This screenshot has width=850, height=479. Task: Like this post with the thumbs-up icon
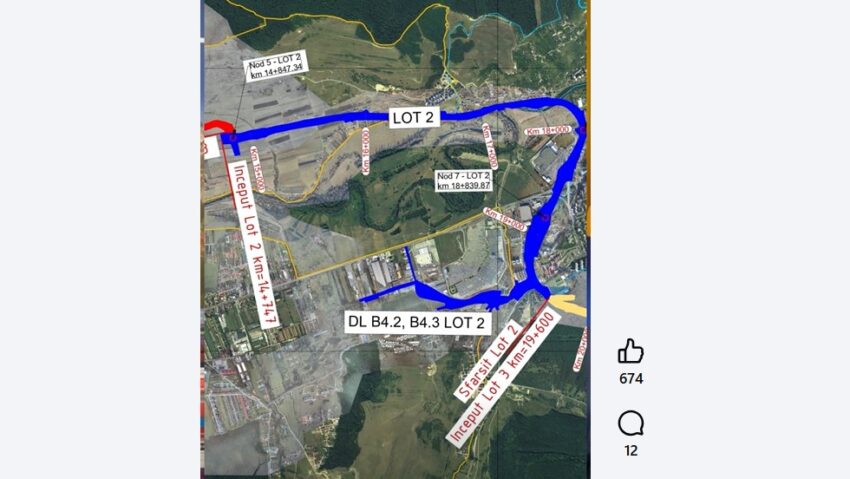(x=630, y=351)
